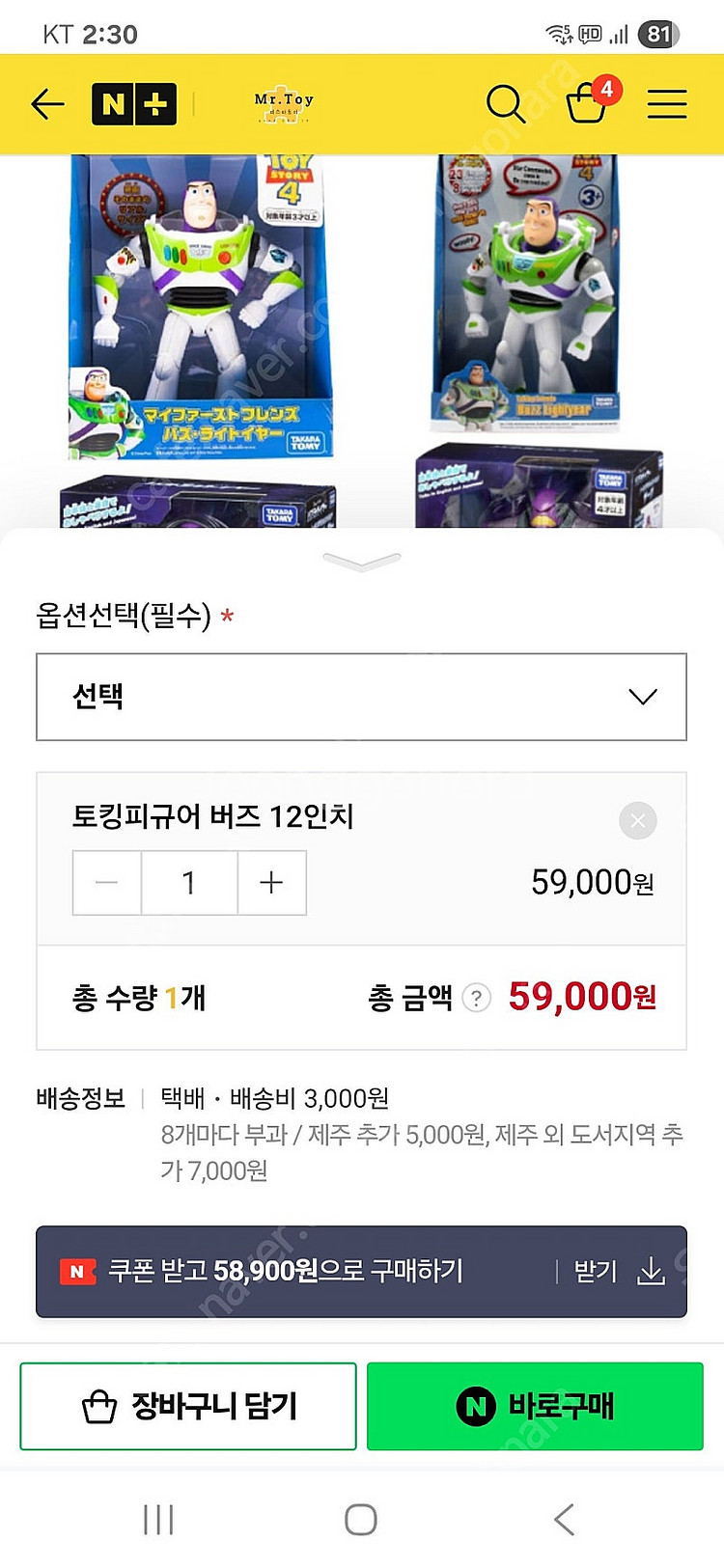Remove the 토킹피규어 버즈 12인치 option

[637, 820]
